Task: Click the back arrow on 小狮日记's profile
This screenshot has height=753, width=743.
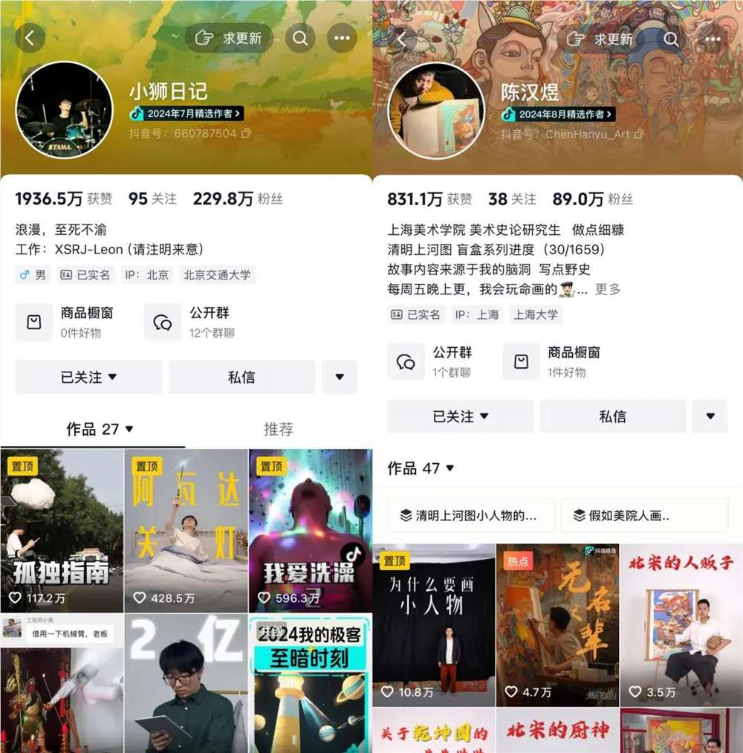Action: pos(27,37)
